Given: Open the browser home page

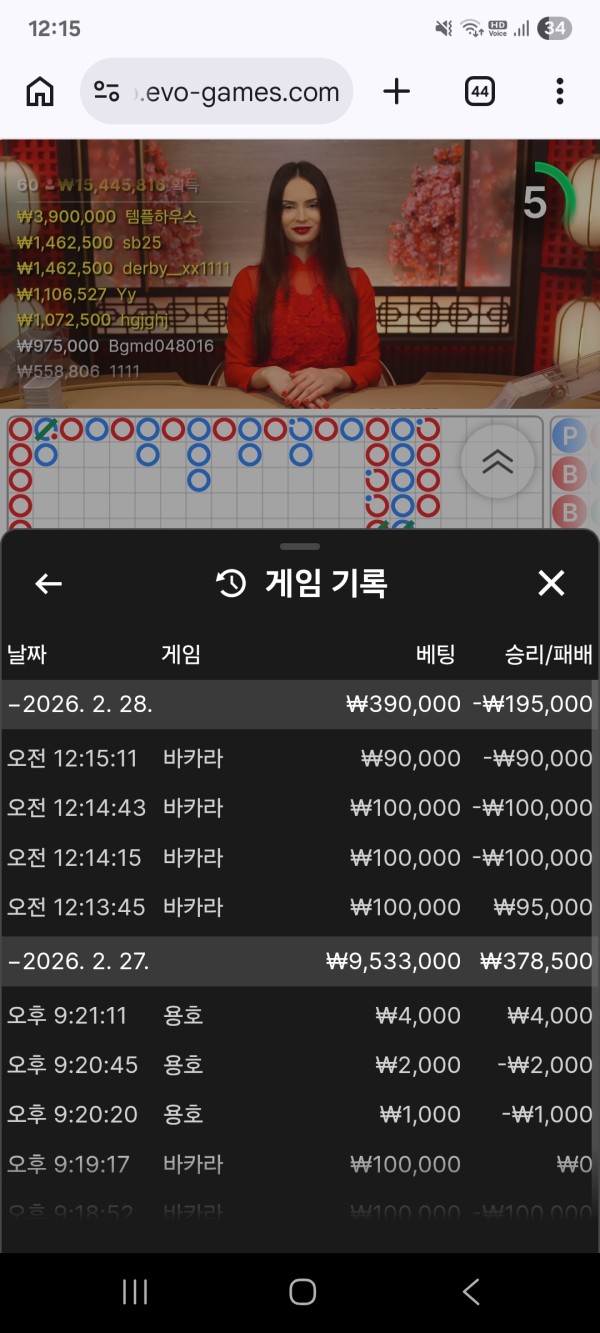Looking at the screenshot, I should point(40,92).
